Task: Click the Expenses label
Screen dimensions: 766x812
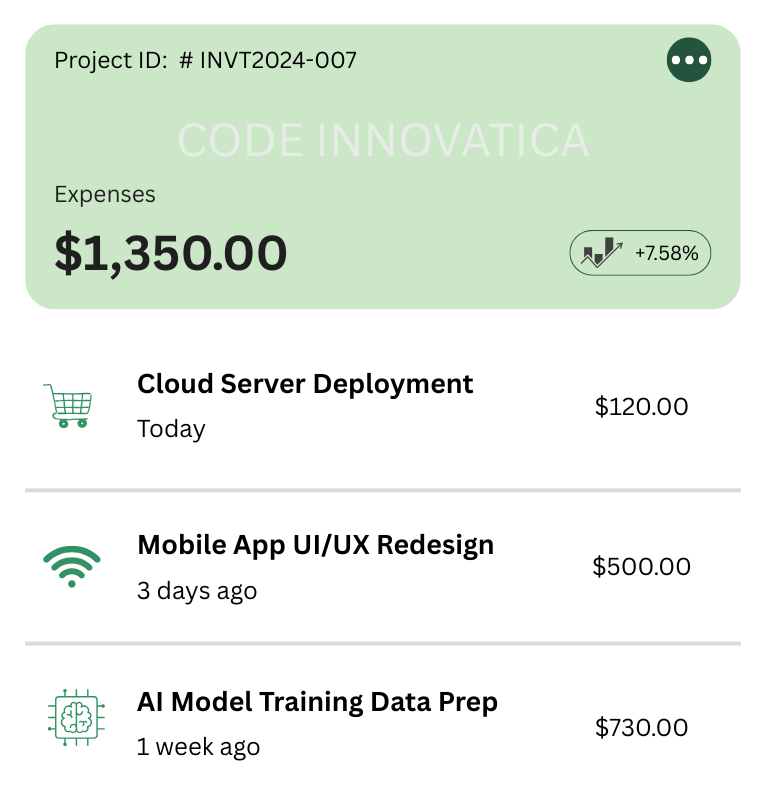Action: tap(105, 194)
